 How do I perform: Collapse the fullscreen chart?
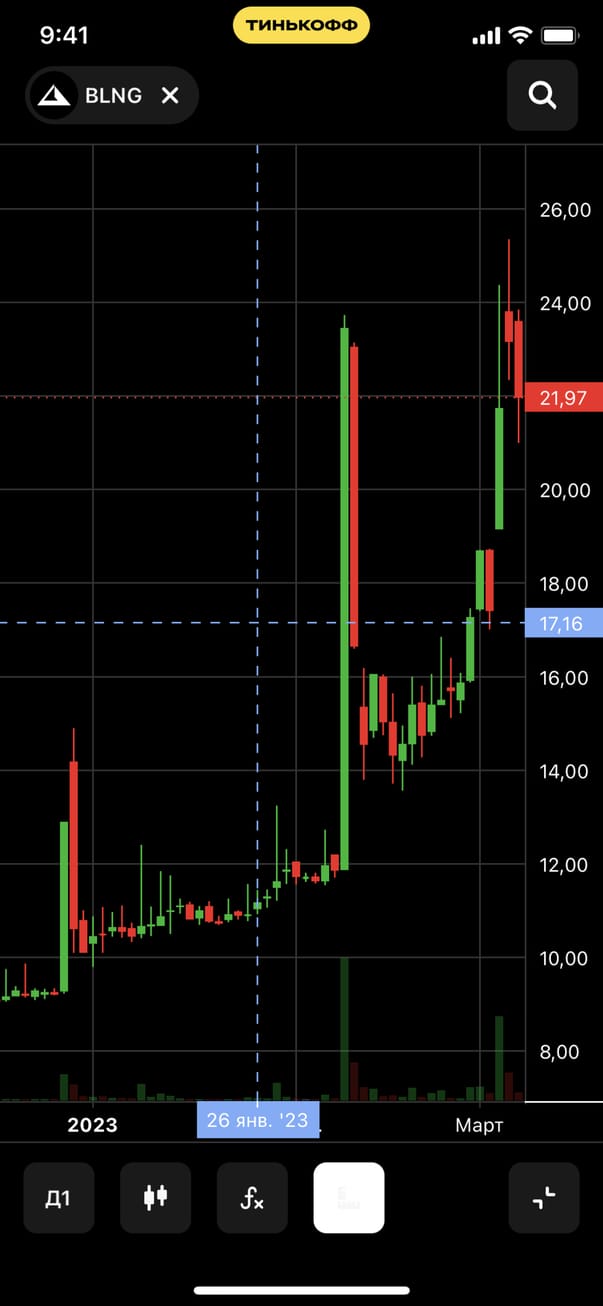[x=543, y=1197]
